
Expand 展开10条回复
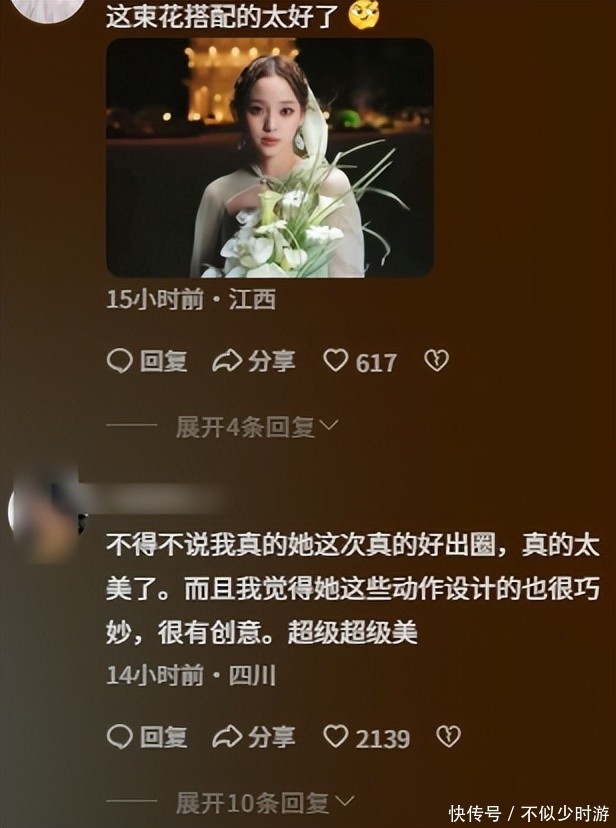tap(264, 802)
